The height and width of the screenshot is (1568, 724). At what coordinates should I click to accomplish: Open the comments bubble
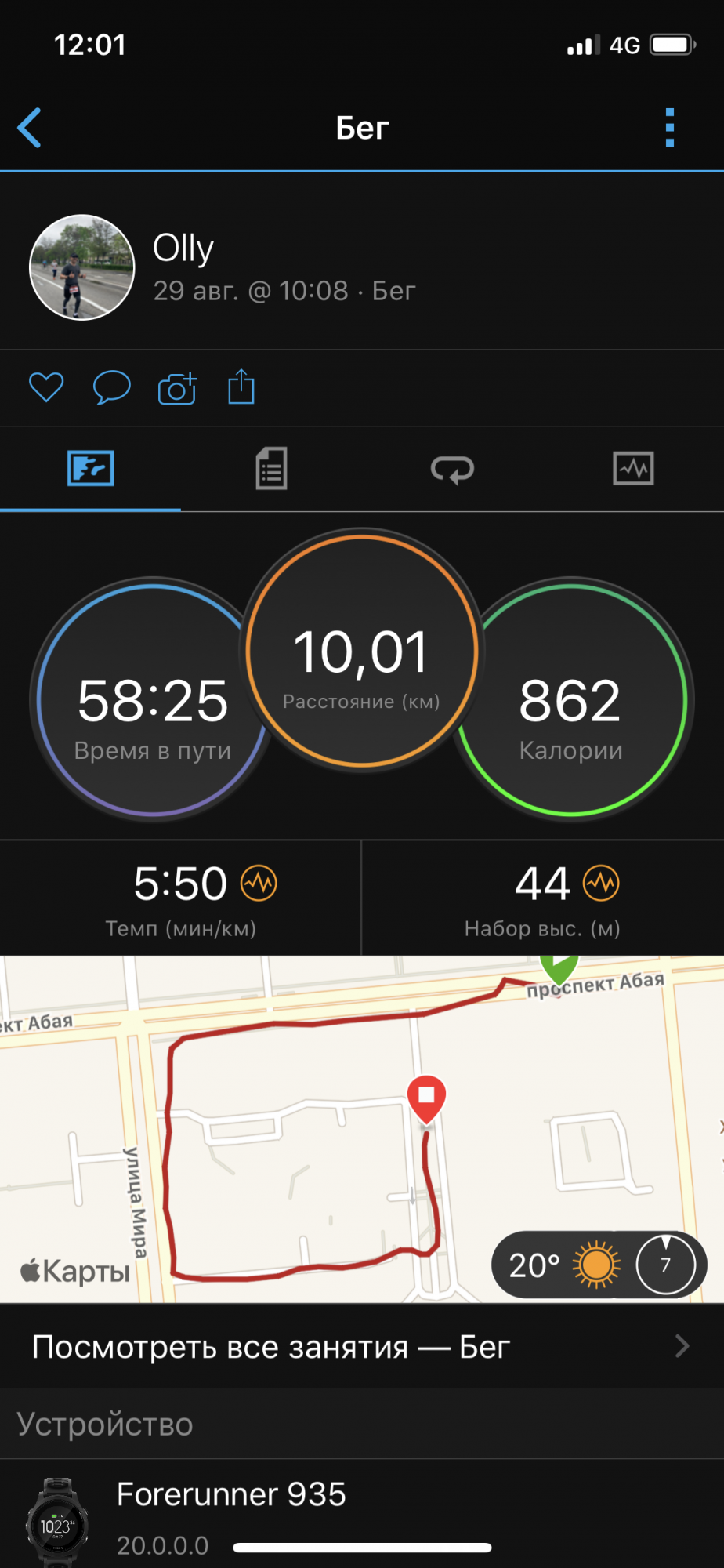point(111,387)
